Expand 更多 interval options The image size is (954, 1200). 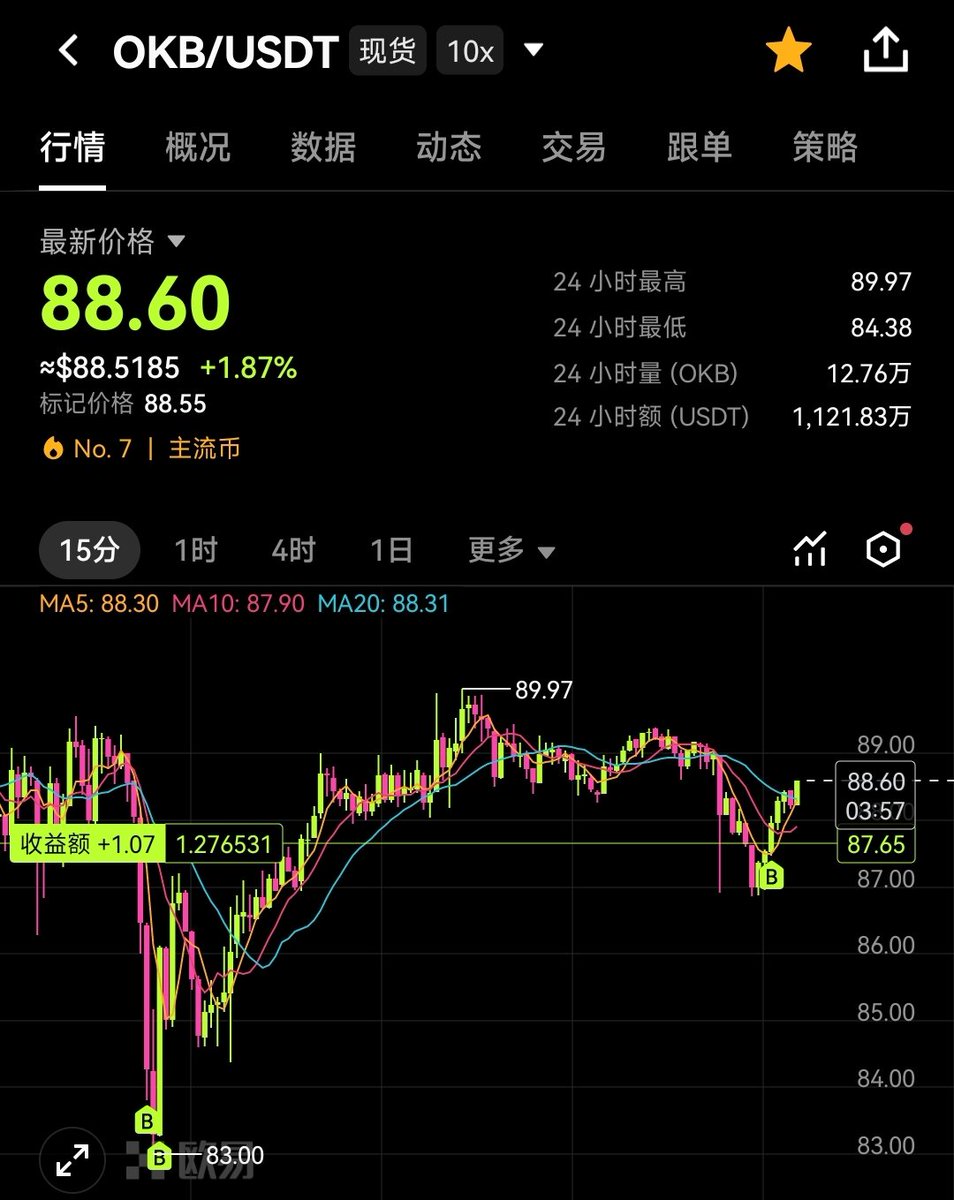coord(511,550)
